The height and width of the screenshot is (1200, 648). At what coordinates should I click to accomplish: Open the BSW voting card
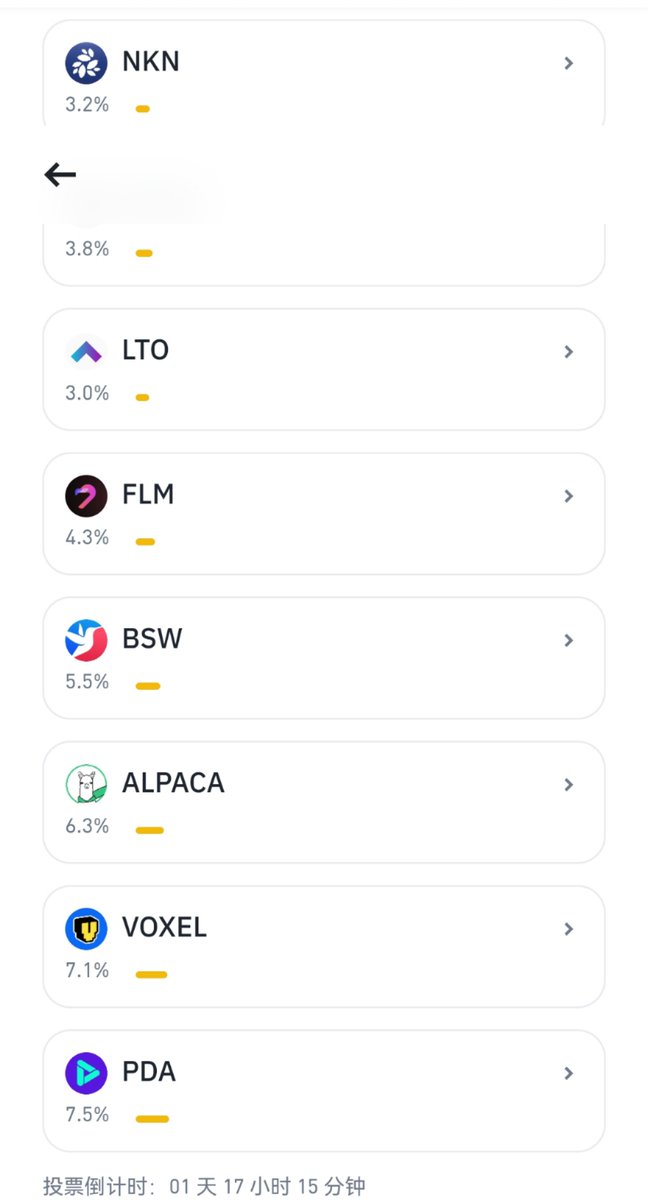323,657
